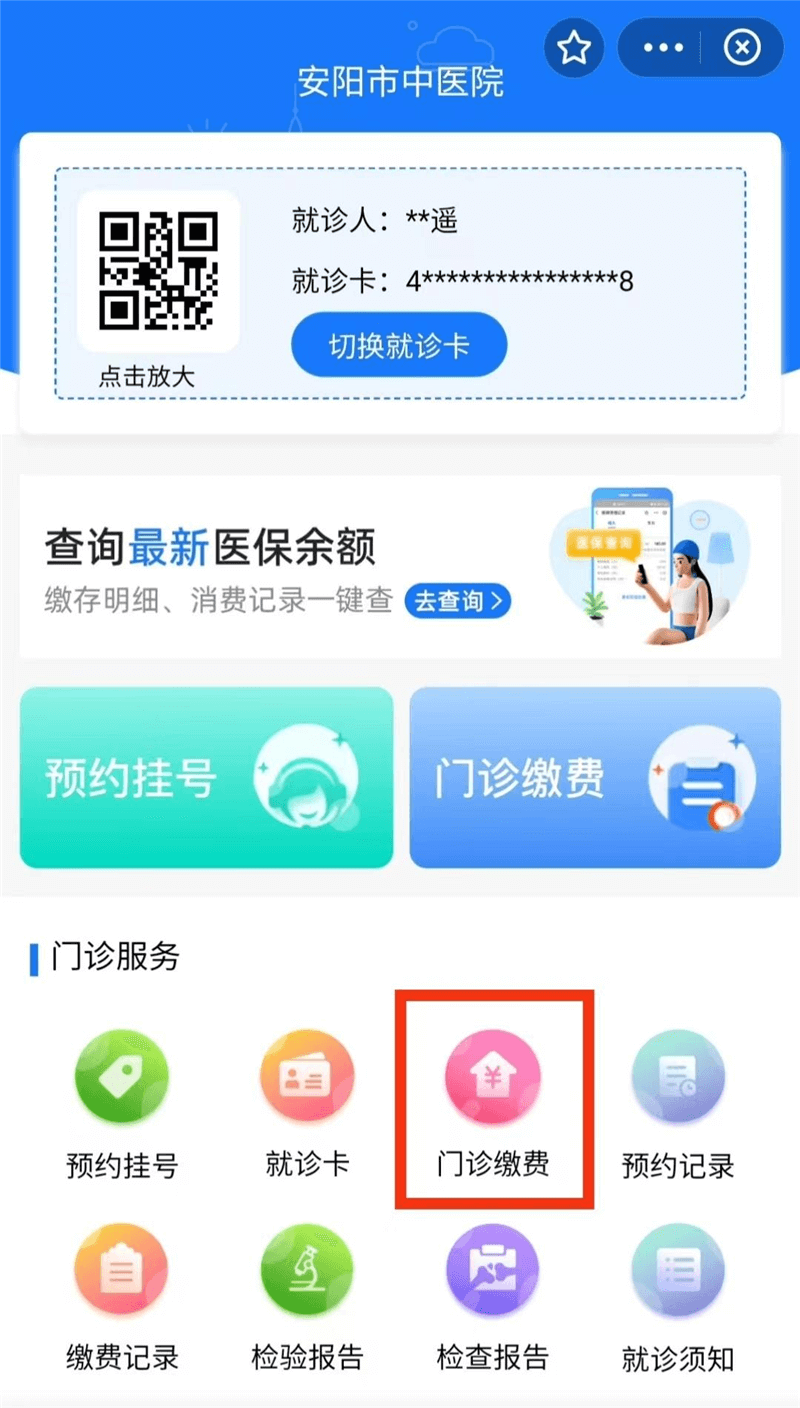The height and width of the screenshot is (1408, 800).
Task: Open the large 门诊缴费 card
Action: point(595,778)
